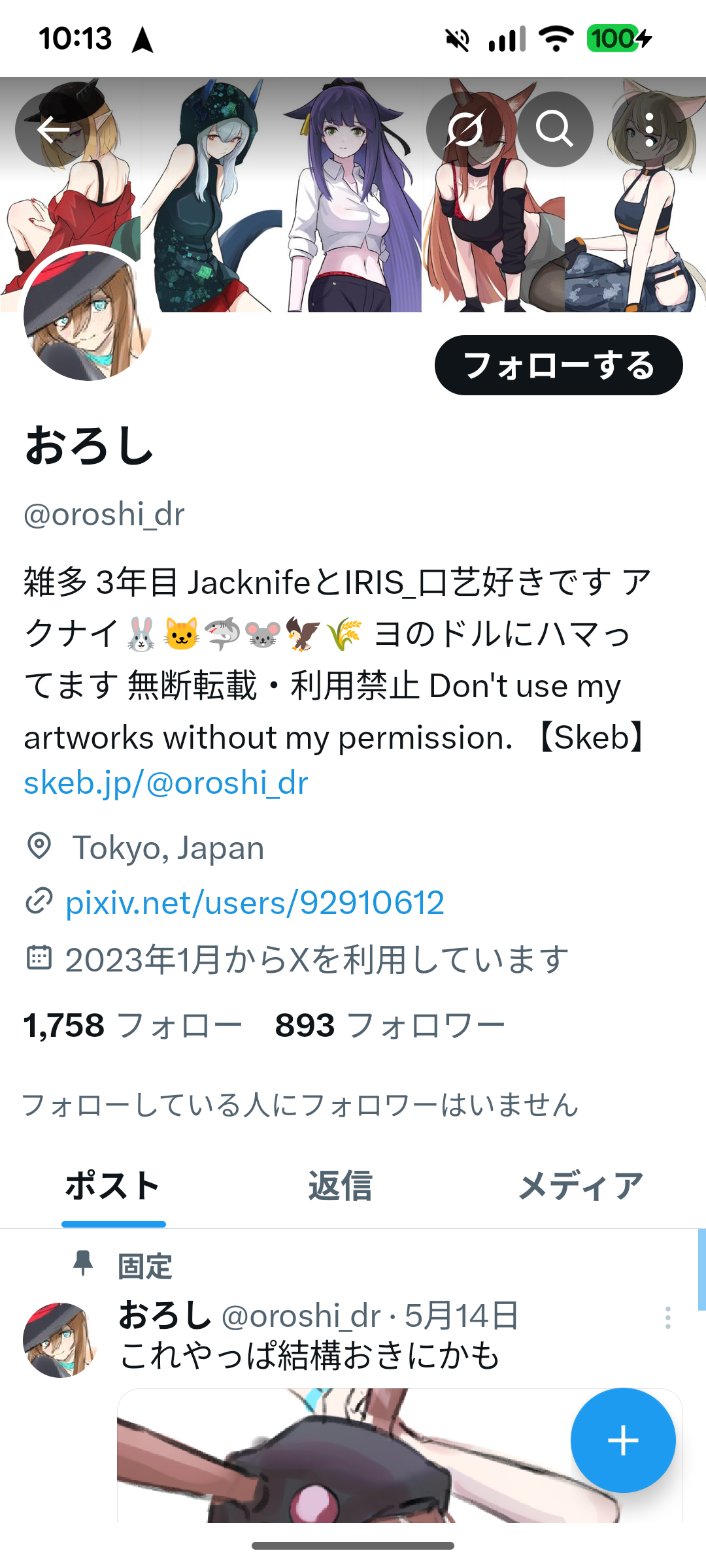View the 893 フォロワー list
Viewport: 706px width, 1568px height.
point(390,1025)
